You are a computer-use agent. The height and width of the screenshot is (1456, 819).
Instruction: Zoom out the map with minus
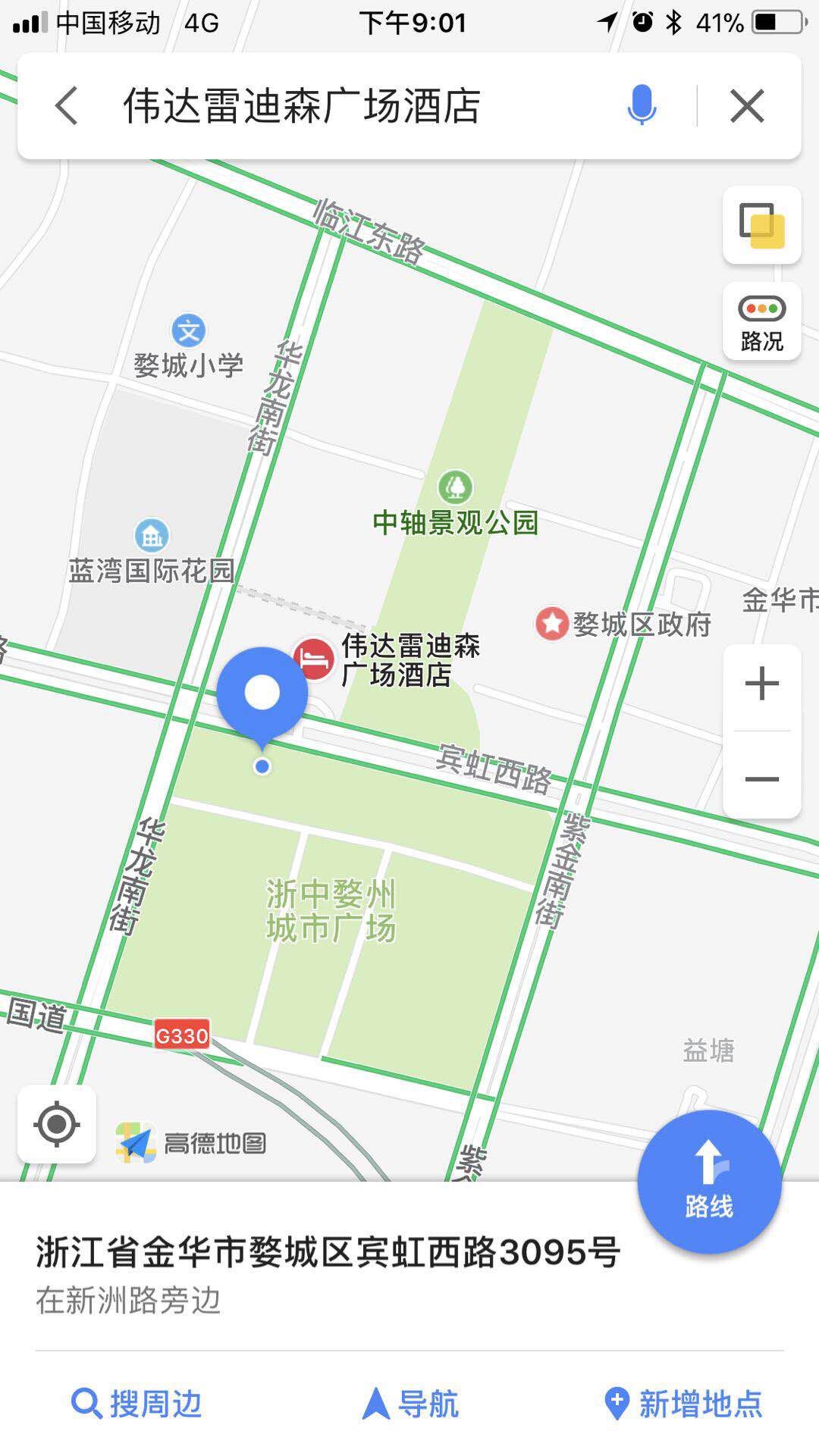click(x=761, y=779)
